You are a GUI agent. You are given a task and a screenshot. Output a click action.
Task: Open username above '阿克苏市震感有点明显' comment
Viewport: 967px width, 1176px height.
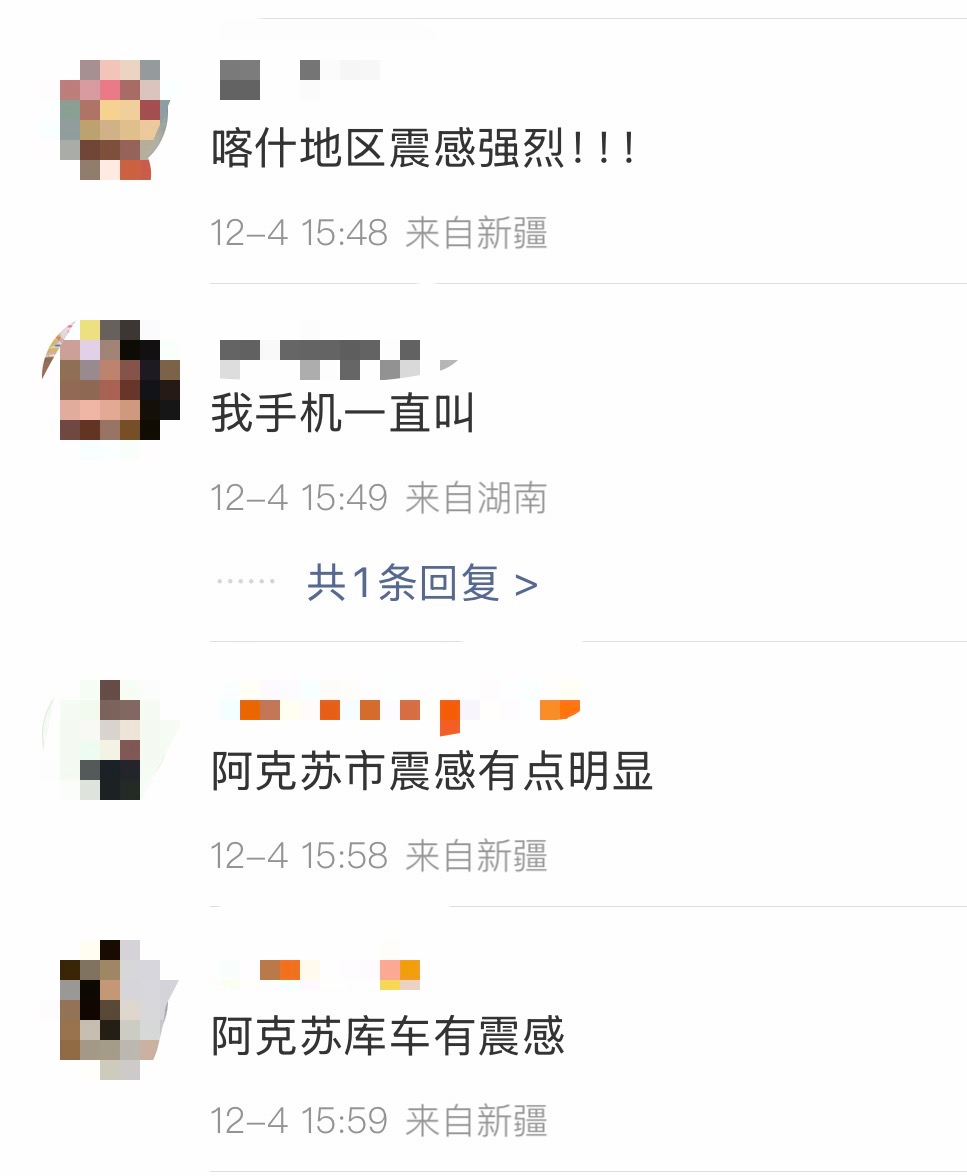coord(400,708)
